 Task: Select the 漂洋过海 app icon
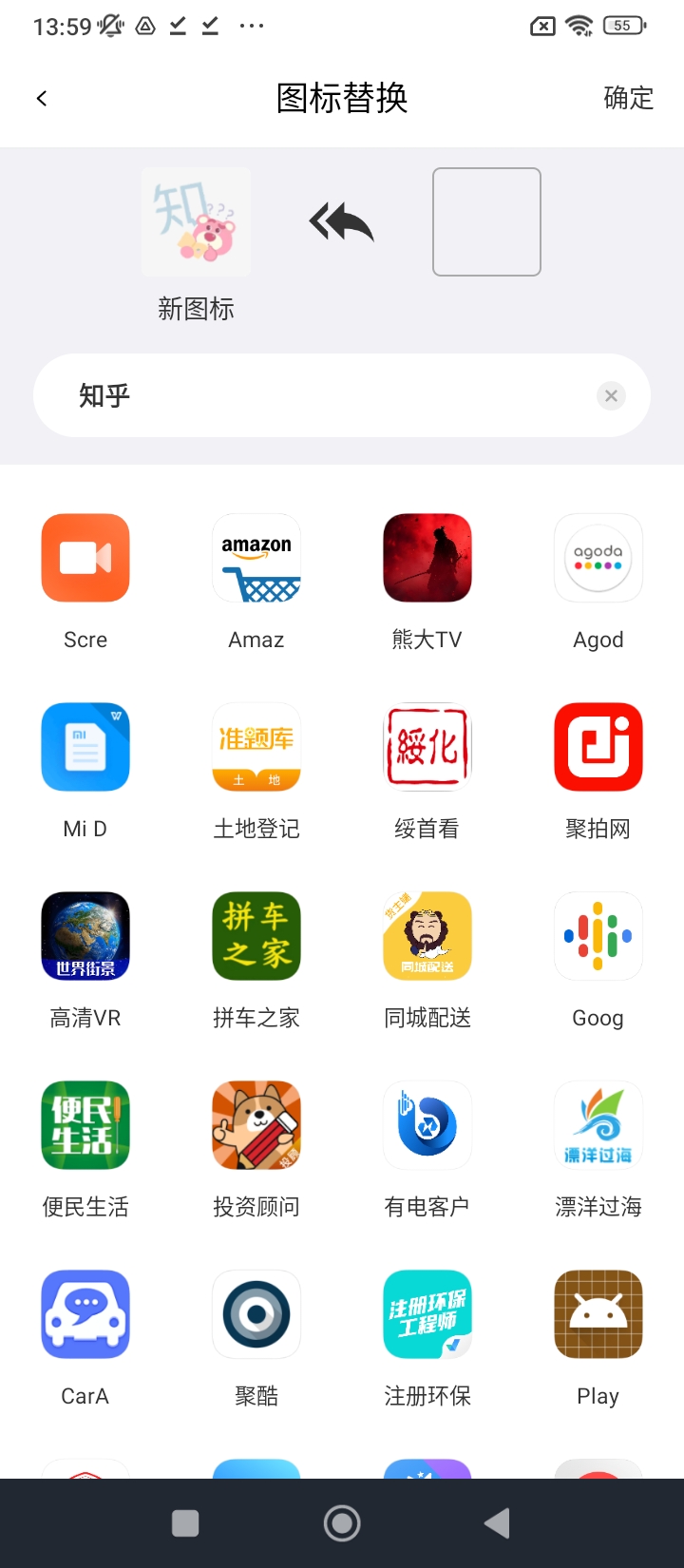[598, 1125]
